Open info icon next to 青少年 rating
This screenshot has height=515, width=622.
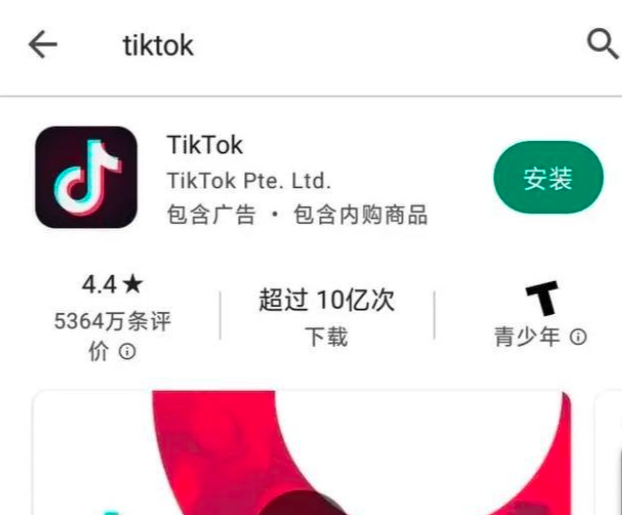(578, 337)
